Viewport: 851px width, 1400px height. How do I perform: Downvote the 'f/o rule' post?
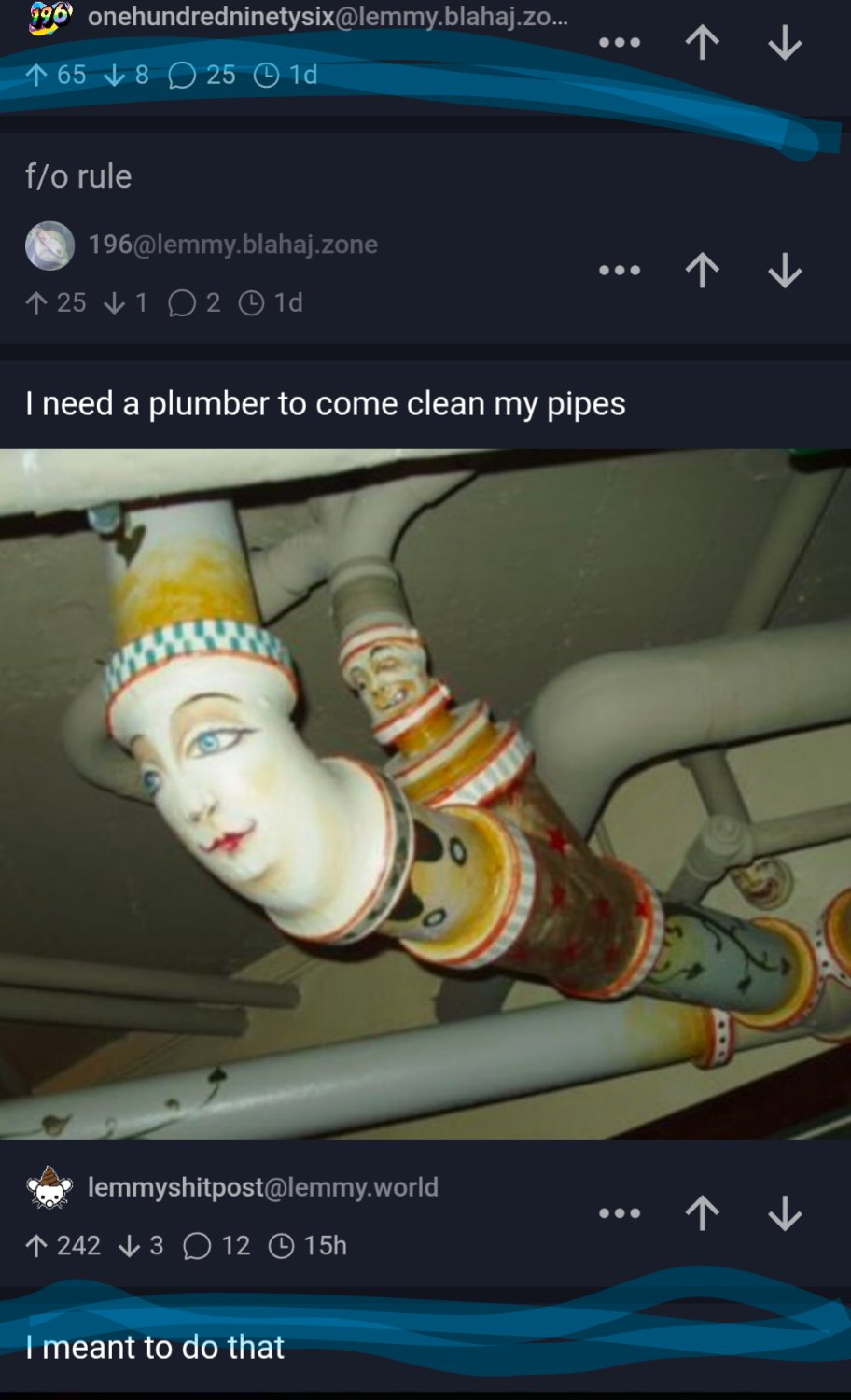(x=785, y=271)
